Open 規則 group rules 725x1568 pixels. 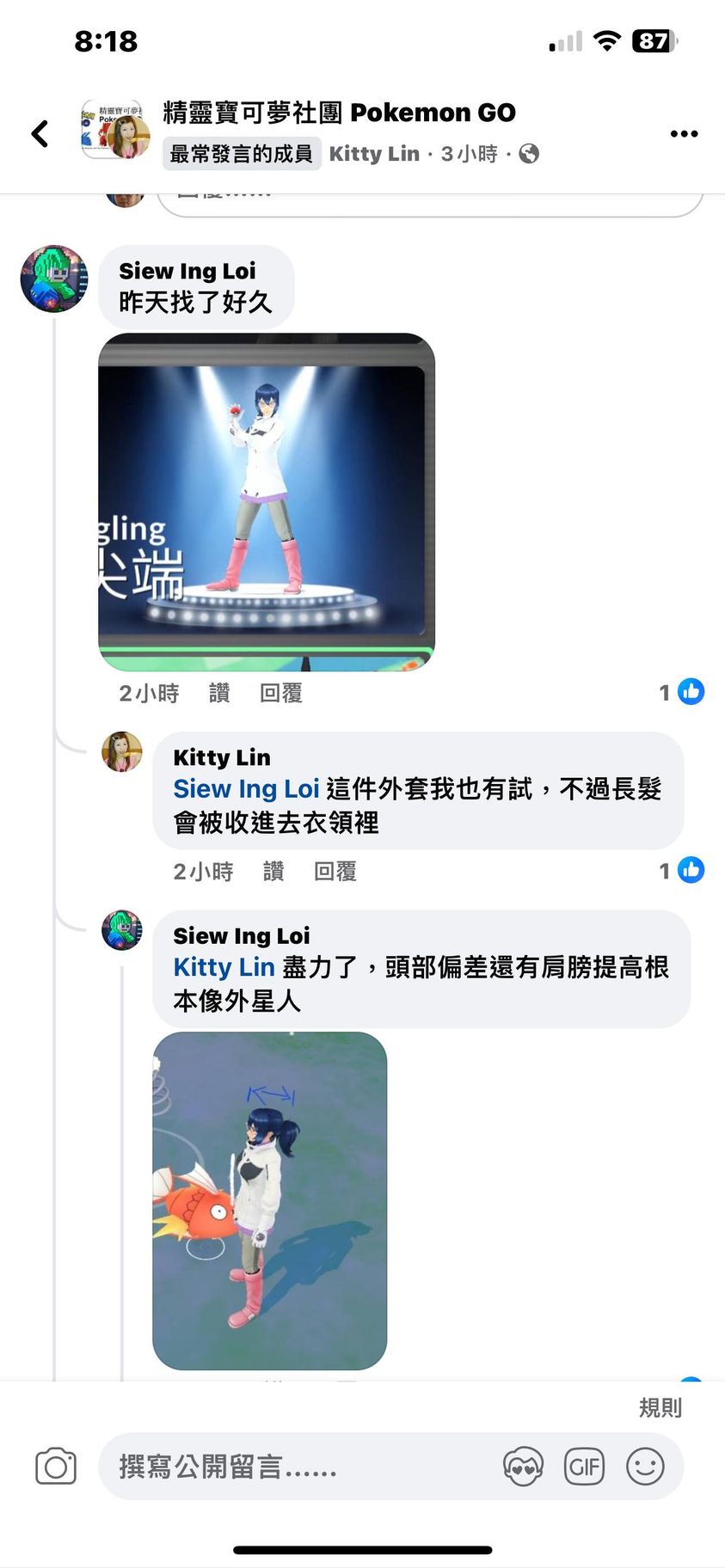pyautogui.click(x=660, y=1407)
